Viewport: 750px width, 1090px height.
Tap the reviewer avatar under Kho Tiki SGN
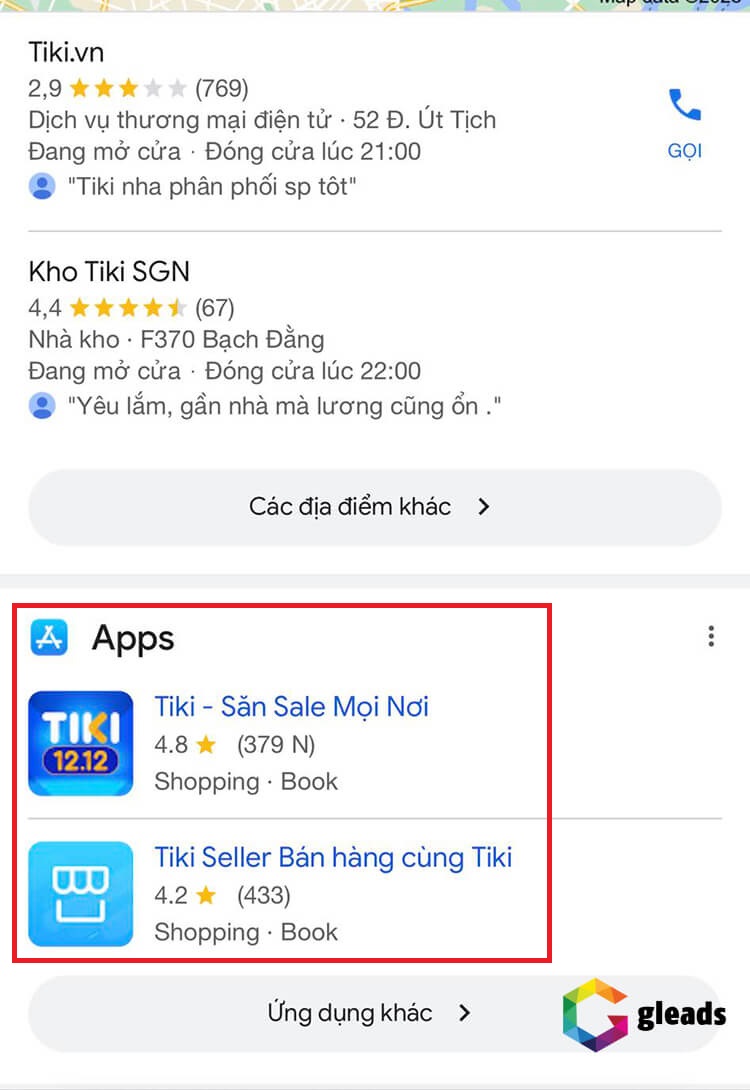41,406
